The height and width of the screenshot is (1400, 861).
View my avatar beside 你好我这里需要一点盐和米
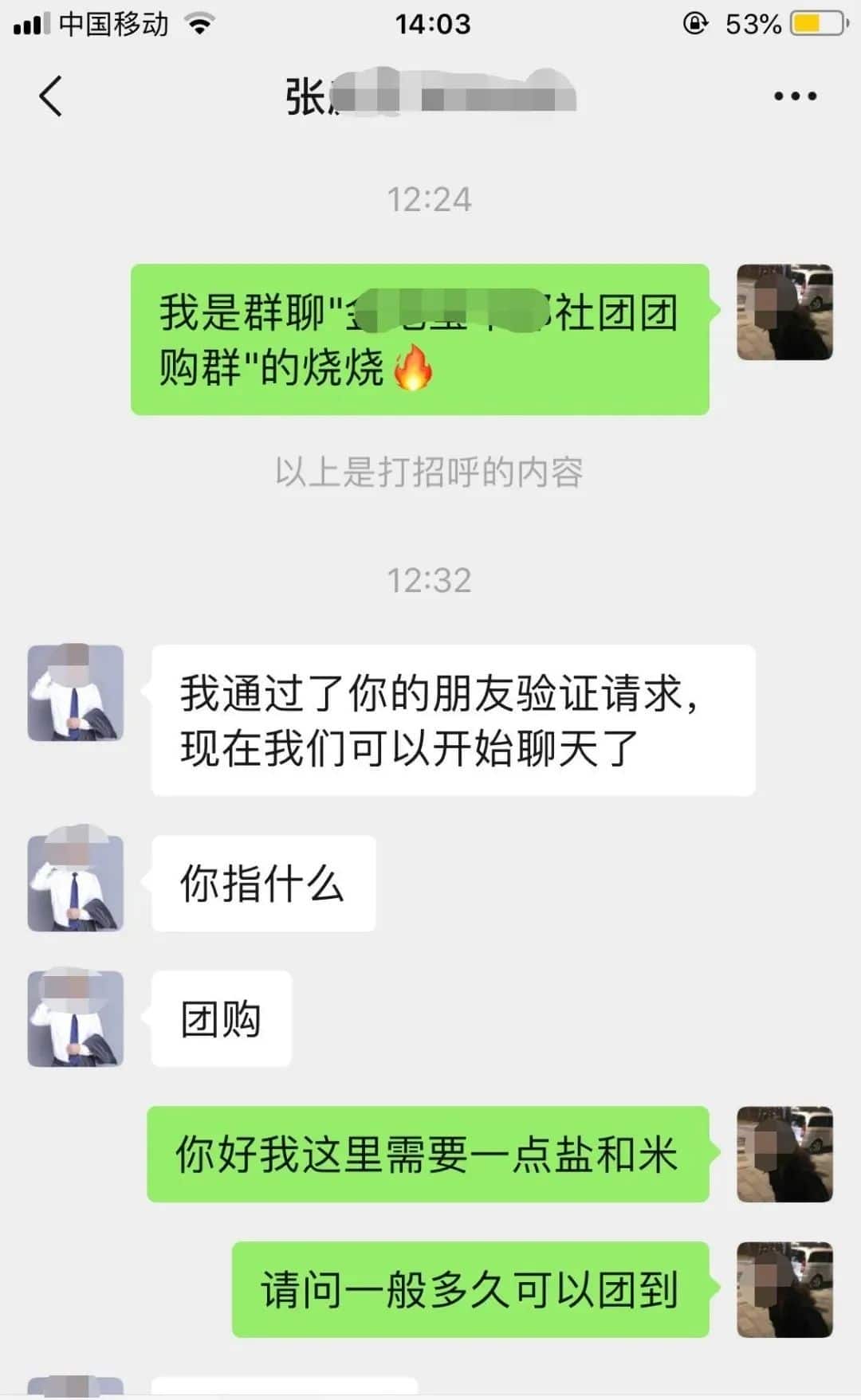(784, 1154)
